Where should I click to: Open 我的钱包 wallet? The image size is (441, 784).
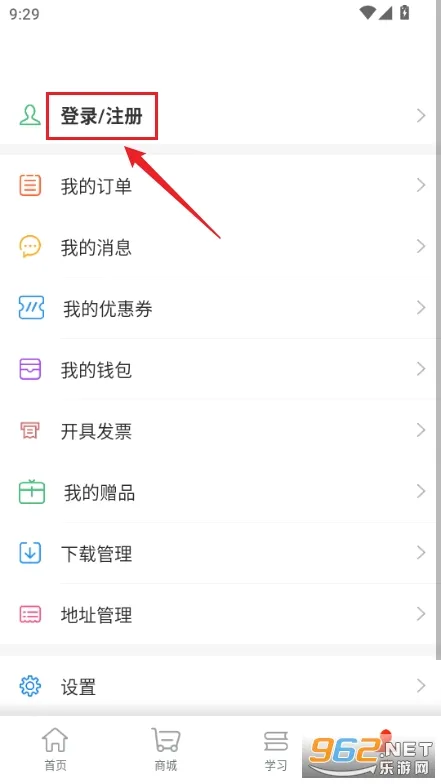click(x=218, y=370)
